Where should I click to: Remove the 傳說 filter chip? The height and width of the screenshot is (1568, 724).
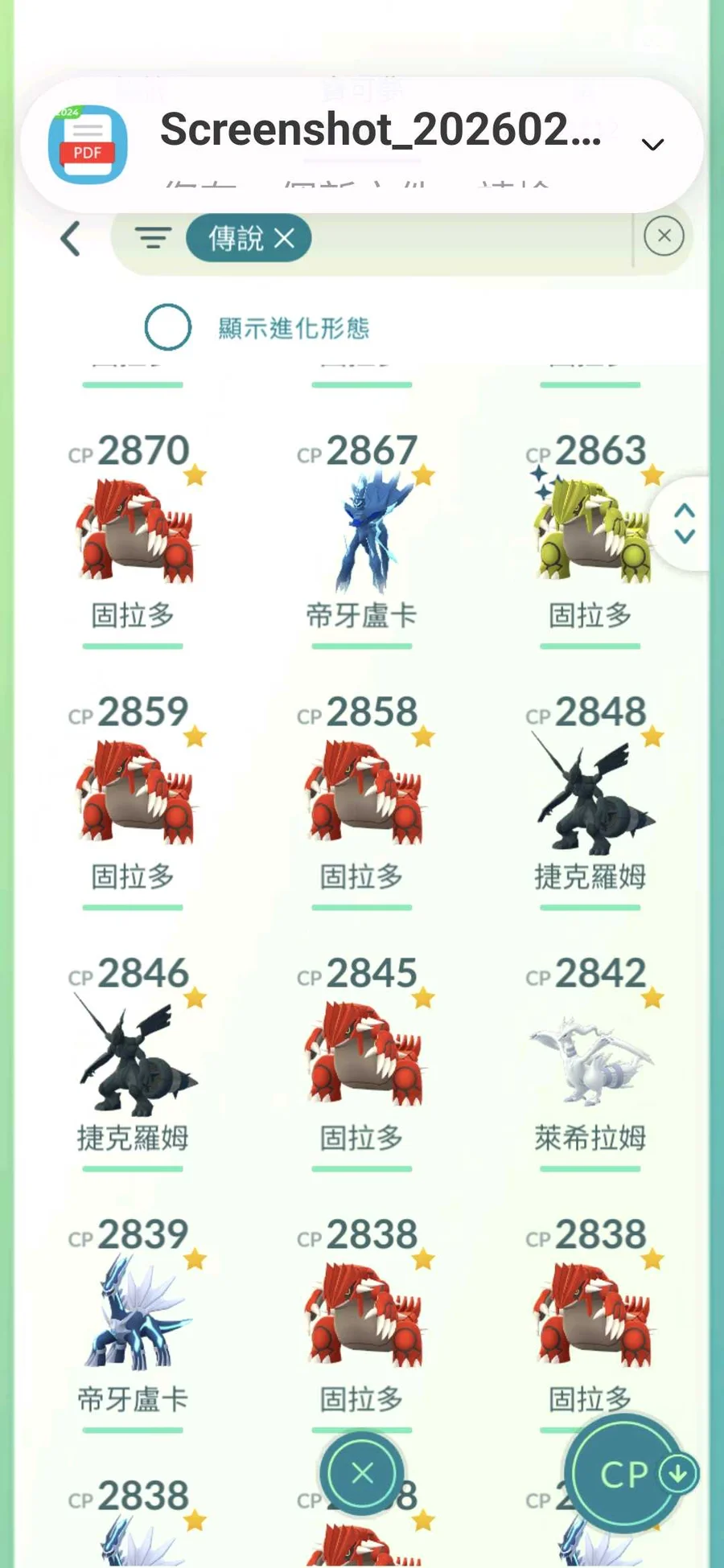point(284,238)
